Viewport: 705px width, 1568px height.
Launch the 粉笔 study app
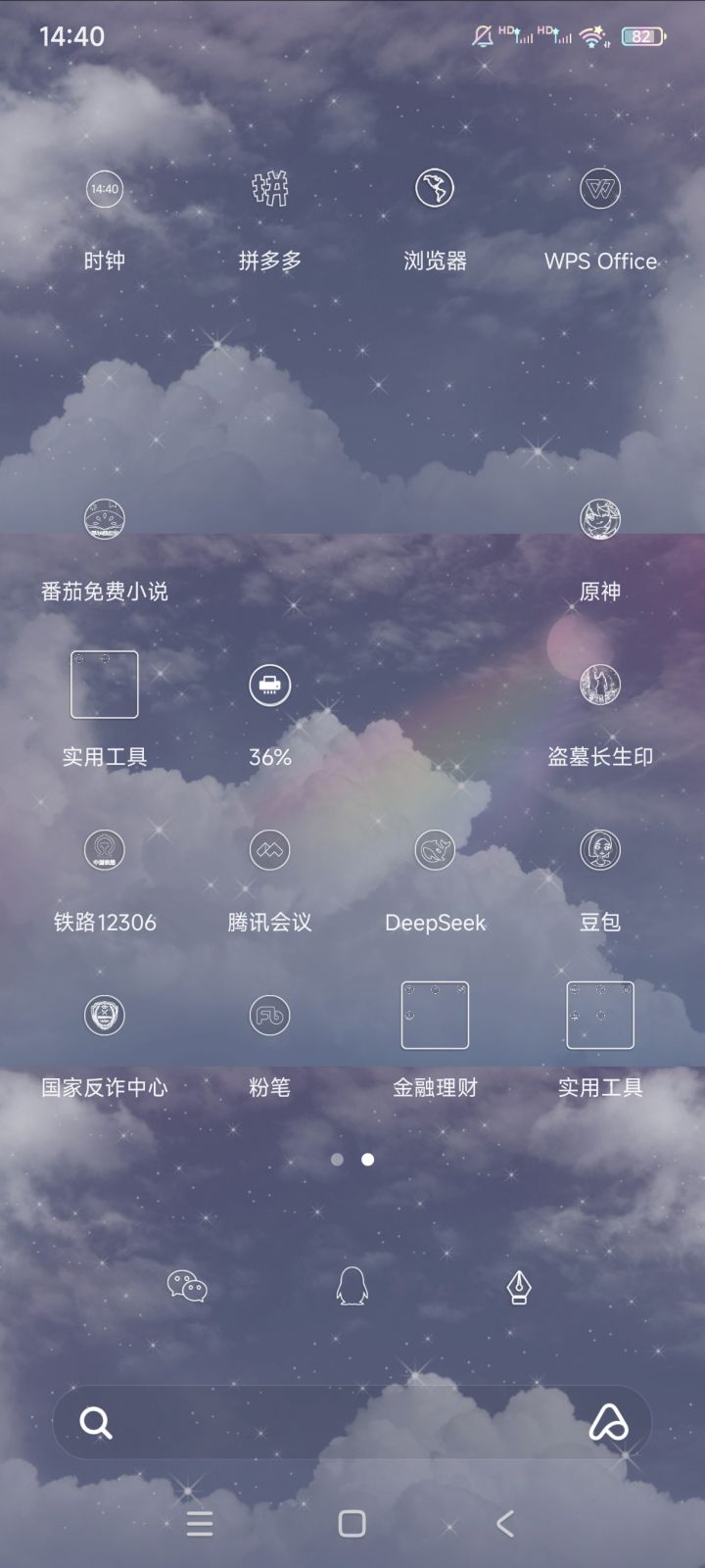pyautogui.click(x=269, y=1016)
